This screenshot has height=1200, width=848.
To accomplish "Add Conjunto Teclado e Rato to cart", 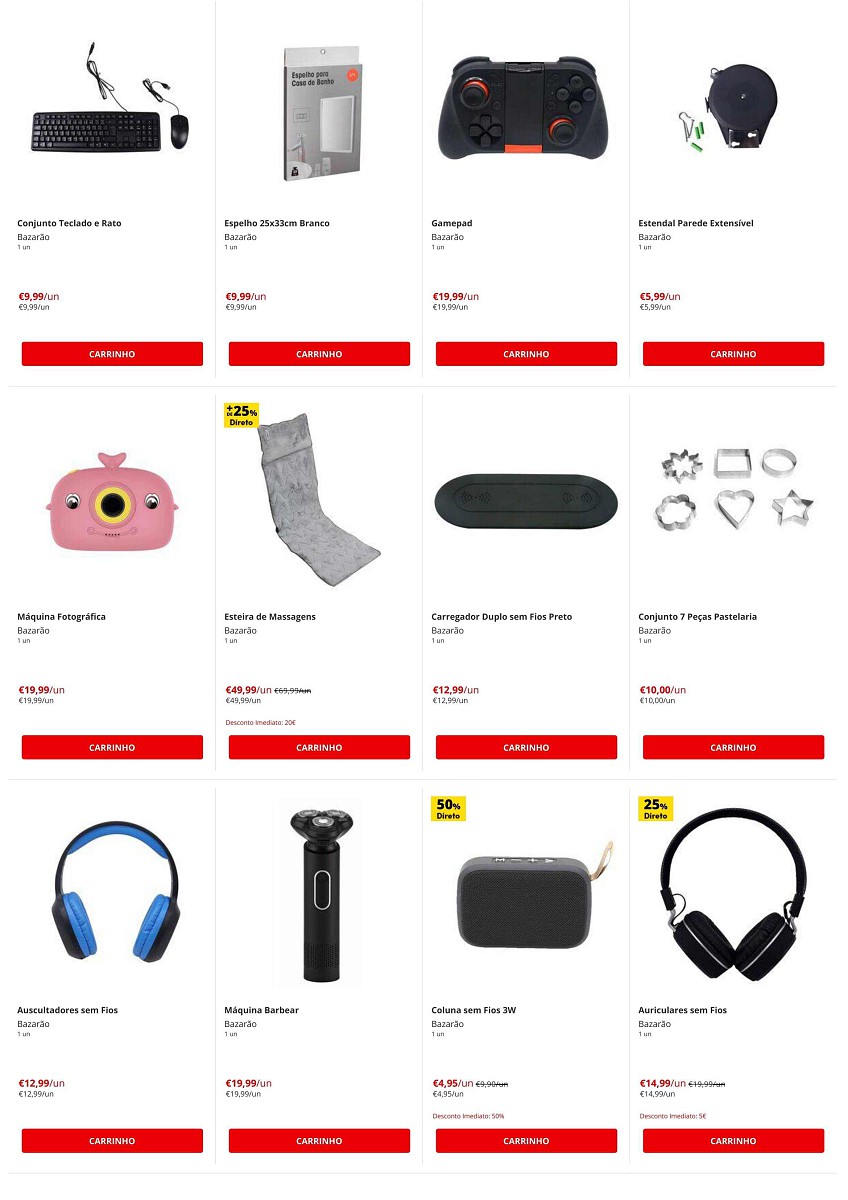I will tap(112, 354).
